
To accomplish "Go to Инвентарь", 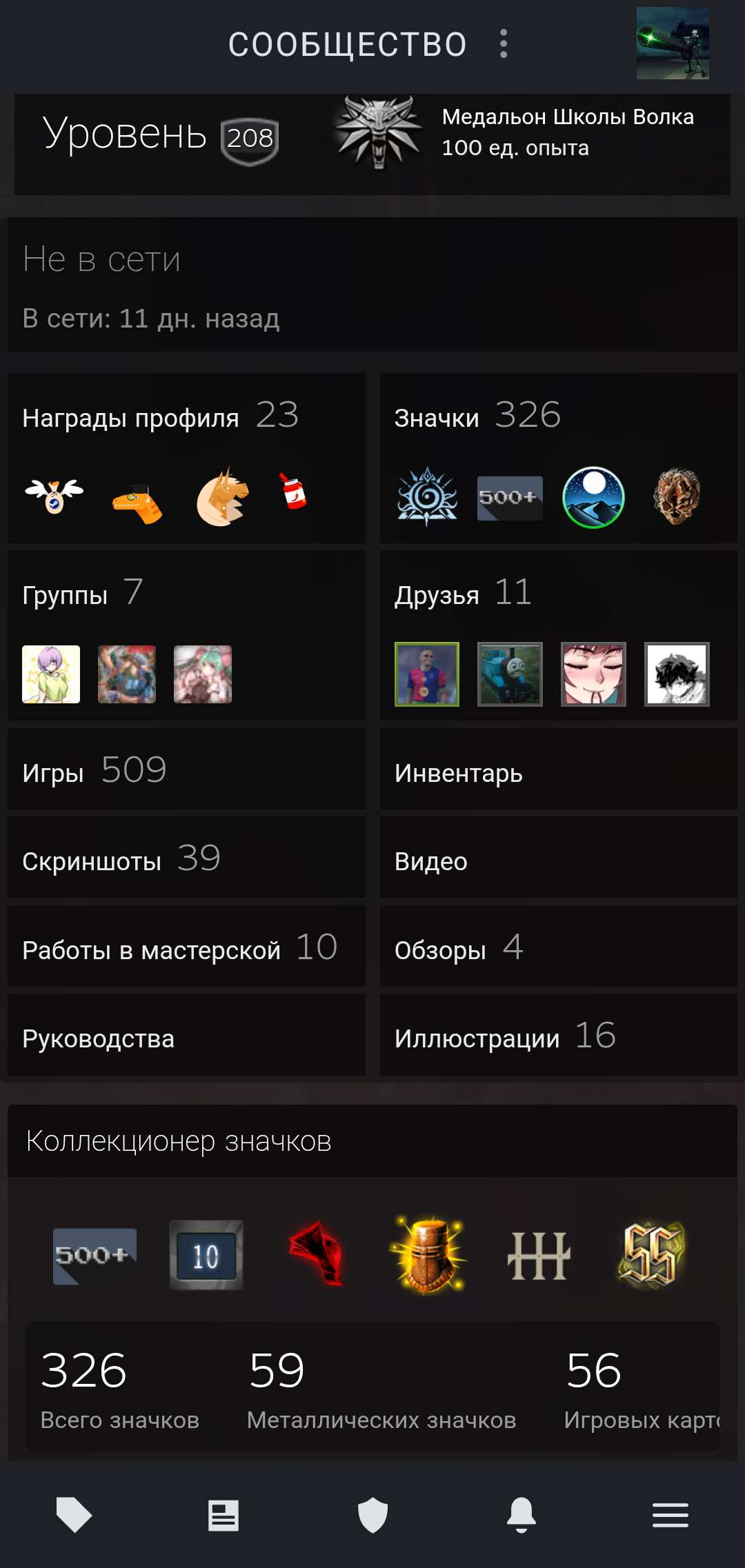I will (x=459, y=773).
